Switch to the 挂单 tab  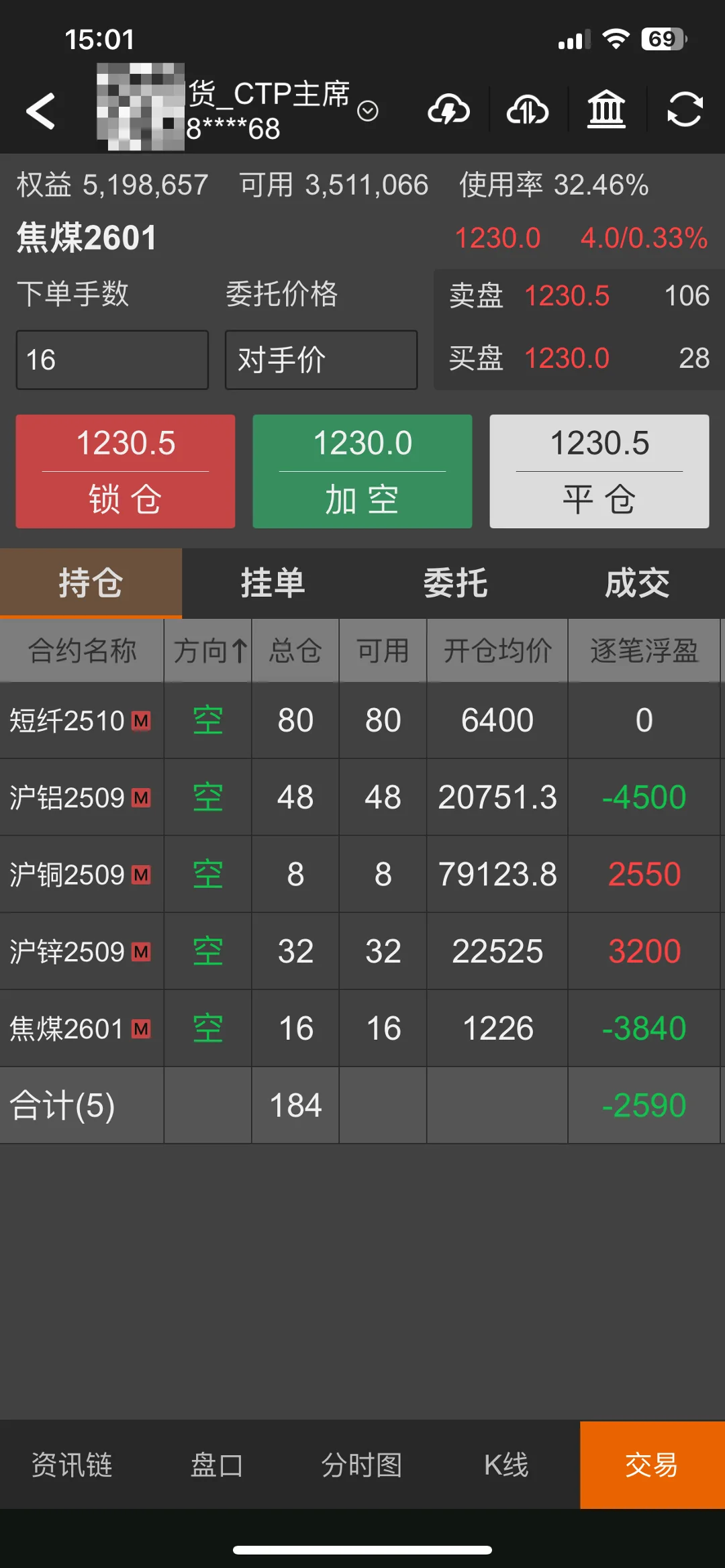(272, 583)
